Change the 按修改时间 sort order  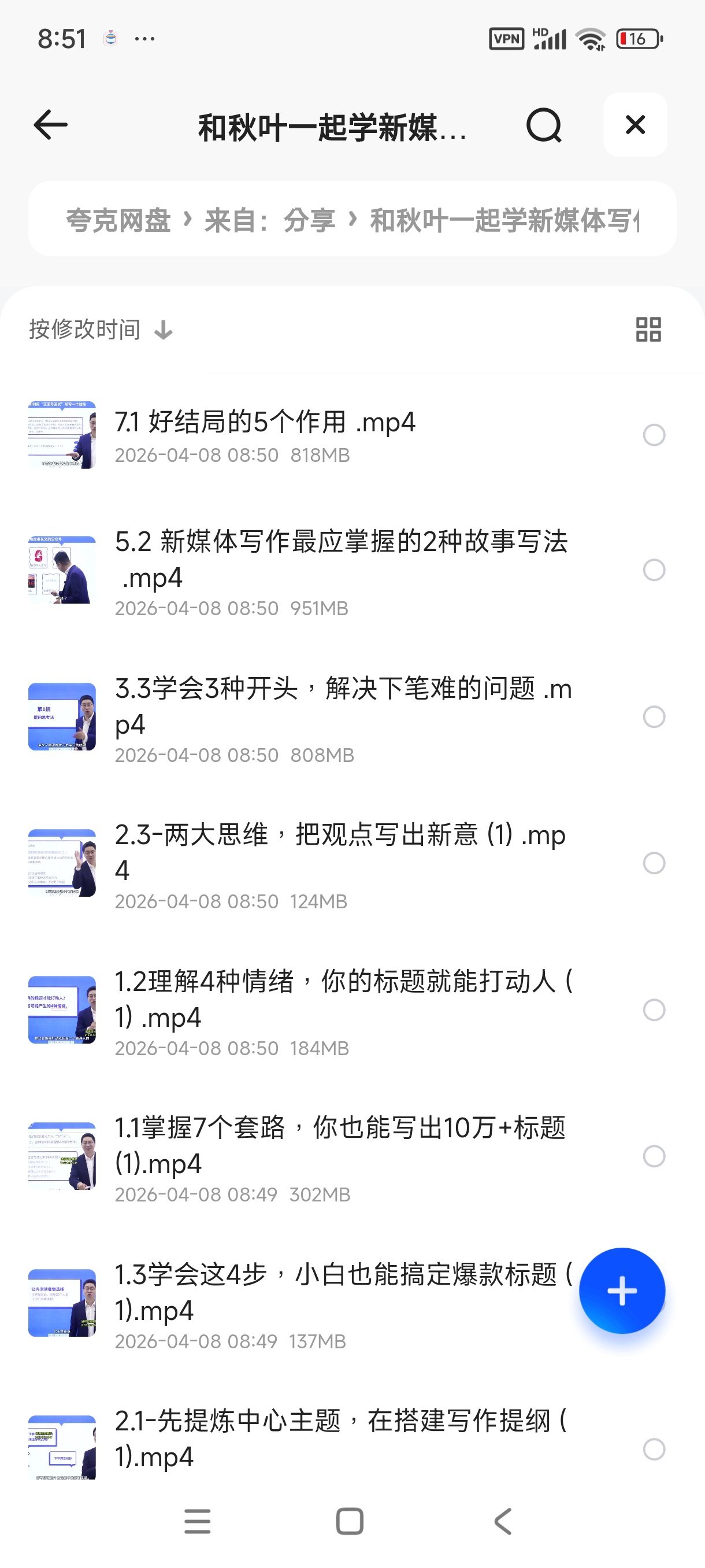click(101, 330)
